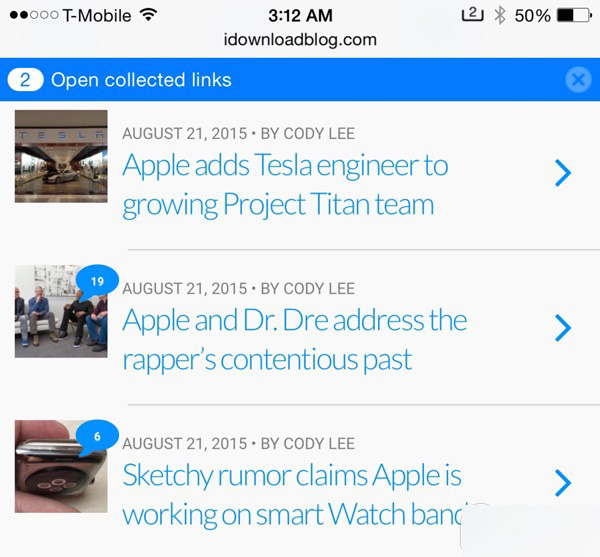Tap chevron beside Tesla engineer article
Image resolution: width=600 pixels, height=557 pixels.
[562, 174]
